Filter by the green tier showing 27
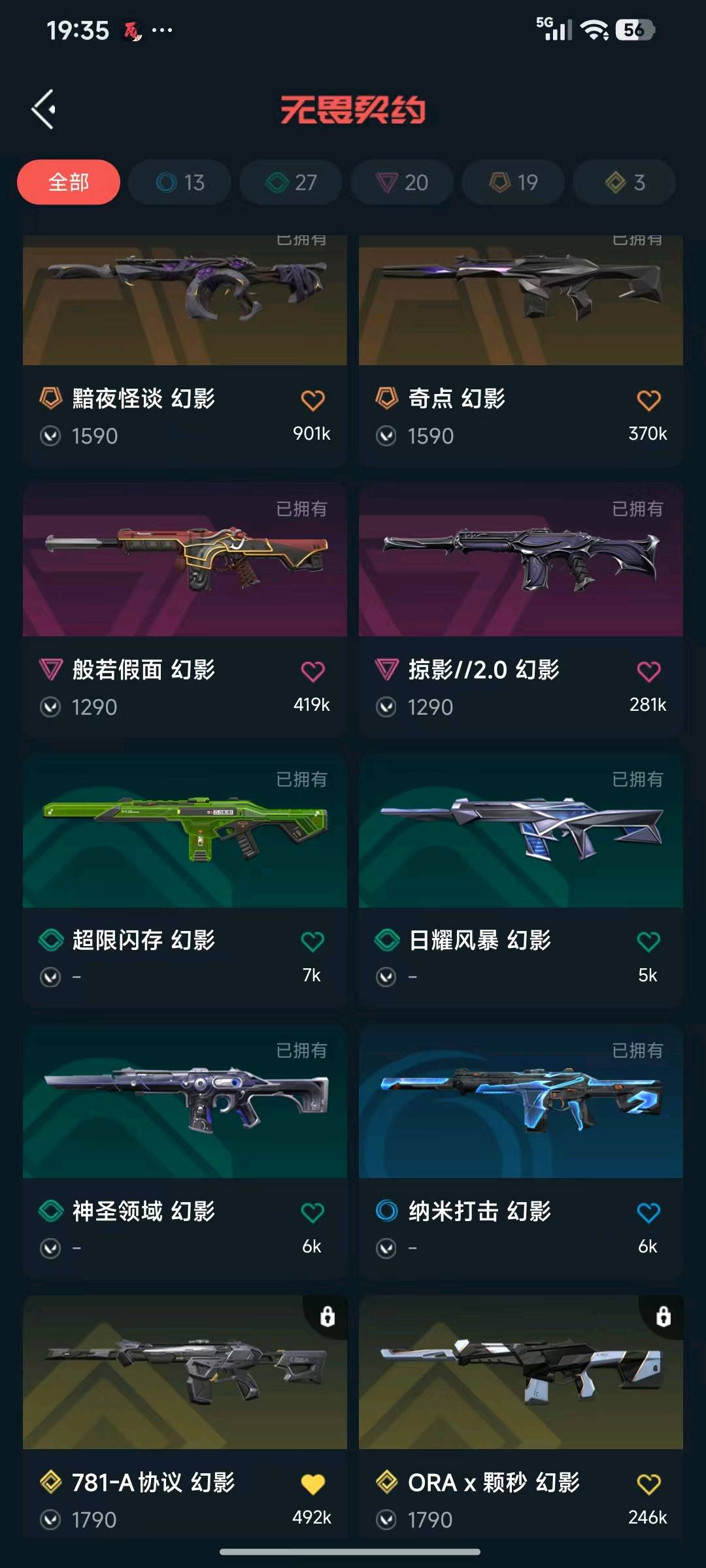Image resolution: width=706 pixels, height=1568 pixels. [x=291, y=182]
